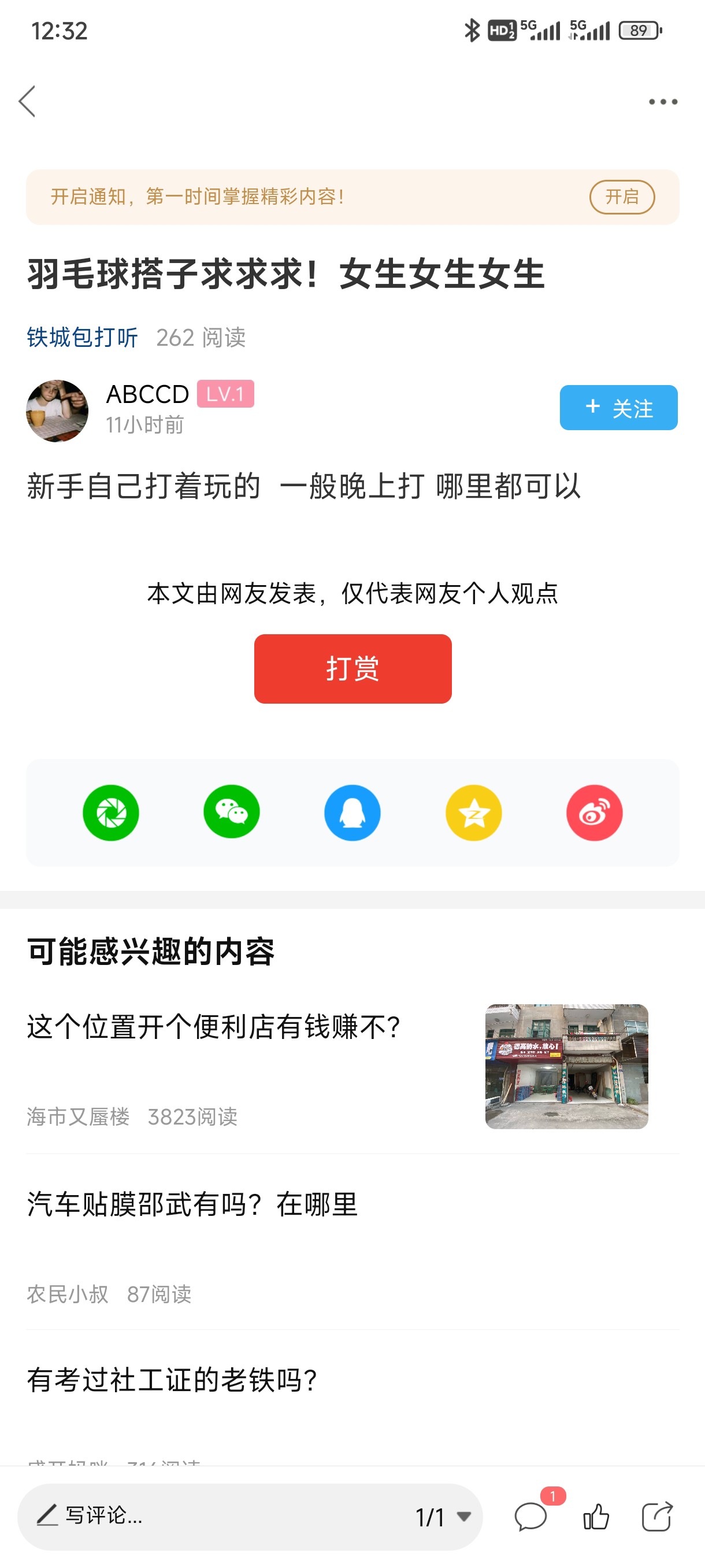
Task: Share this post to Weibo
Action: [593, 812]
